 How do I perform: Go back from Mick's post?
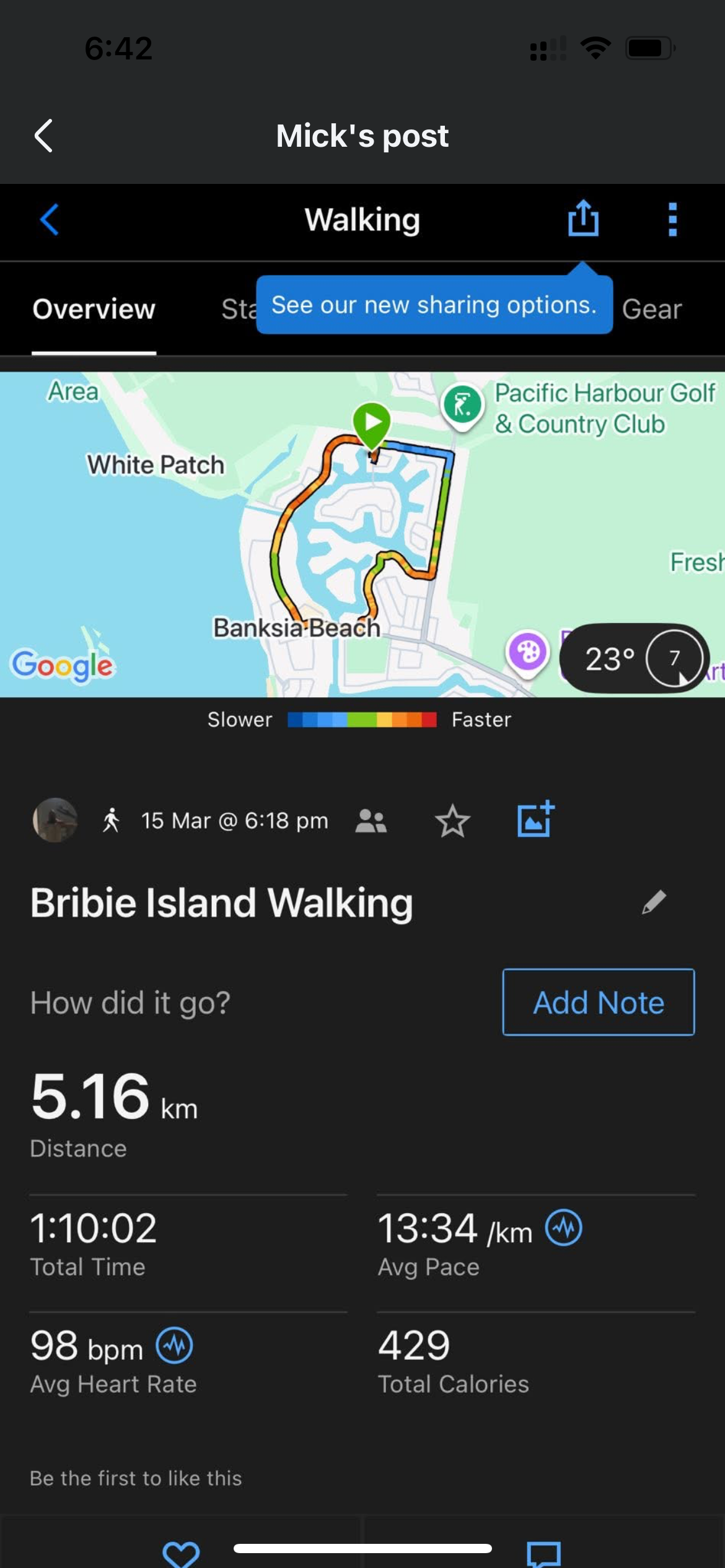44,136
